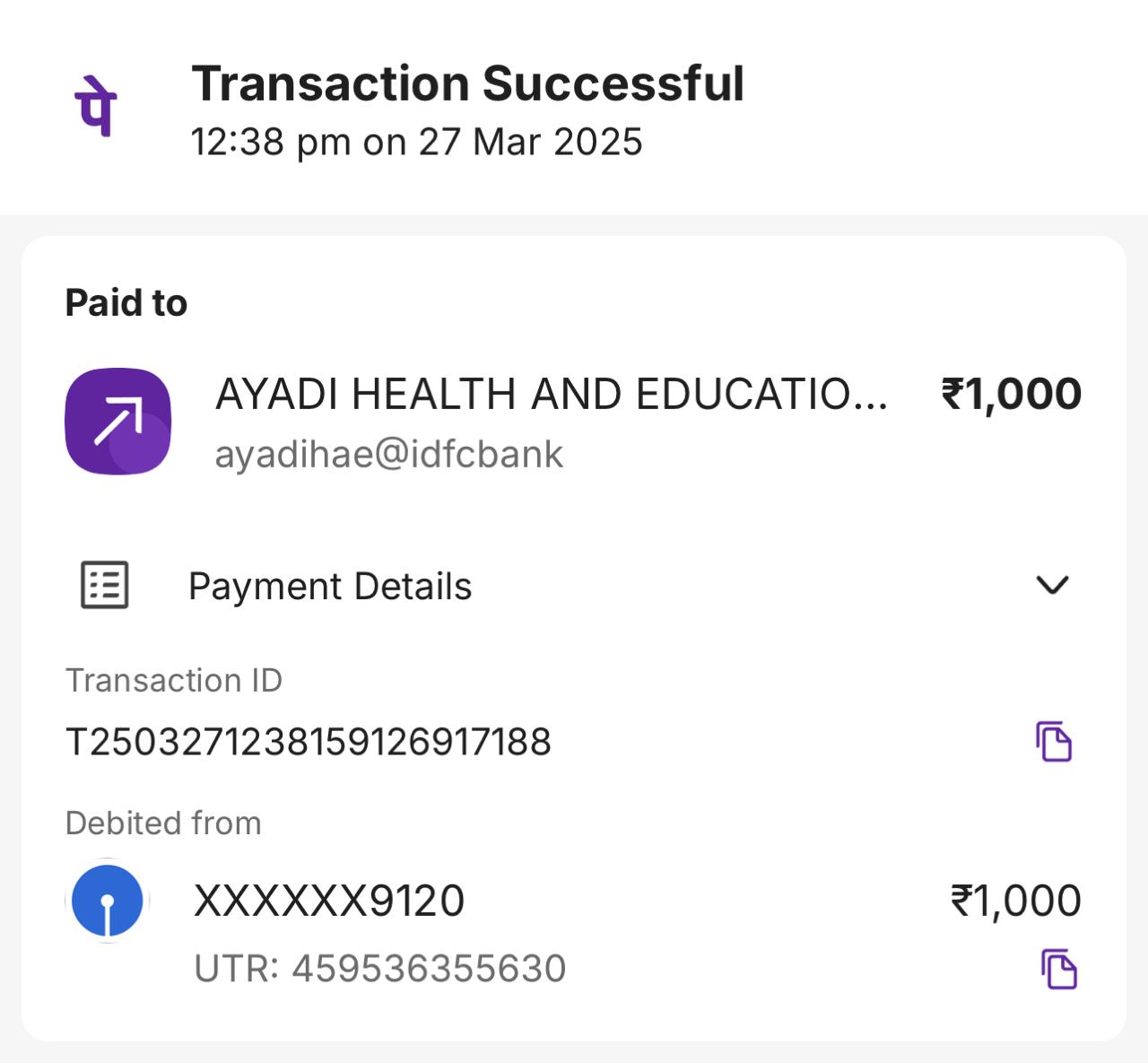Copy the UTR number
This screenshot has height=1063, width=1148.
pyautogui.click(x=1059, y=969)
